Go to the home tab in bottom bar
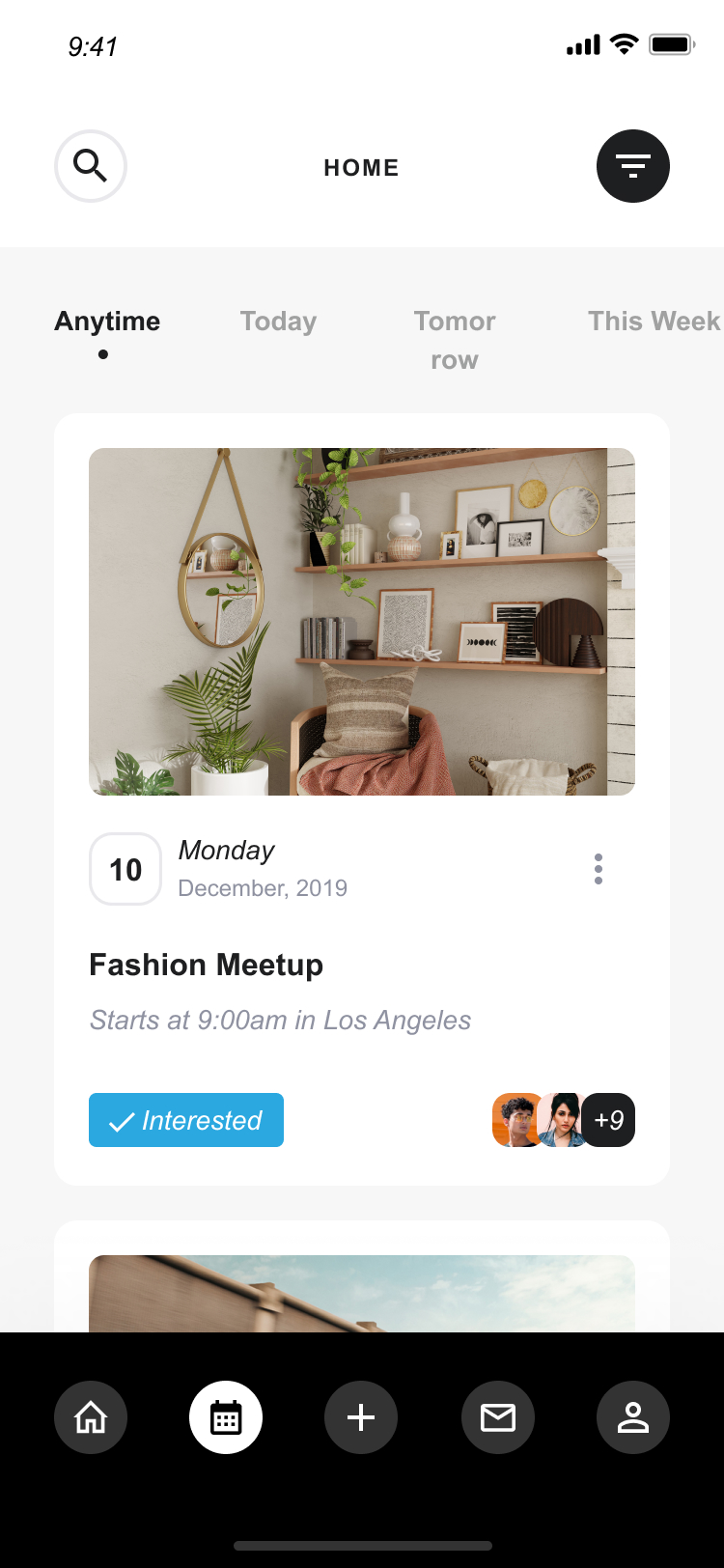This screenshot has height=1568, width=724. 91,1417
